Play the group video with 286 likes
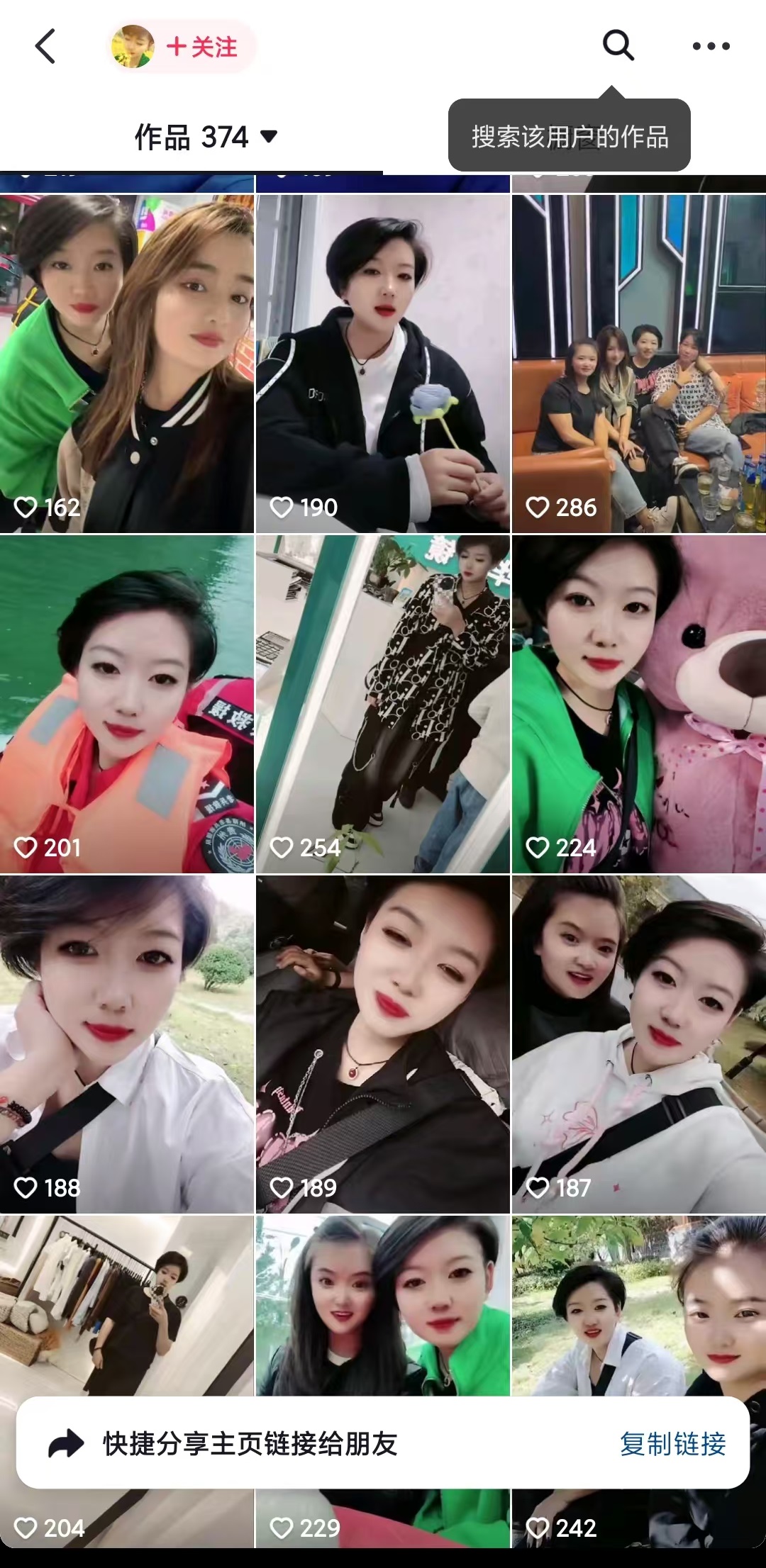The height and width of the screenshot is (1568, 766). (638, 363)
